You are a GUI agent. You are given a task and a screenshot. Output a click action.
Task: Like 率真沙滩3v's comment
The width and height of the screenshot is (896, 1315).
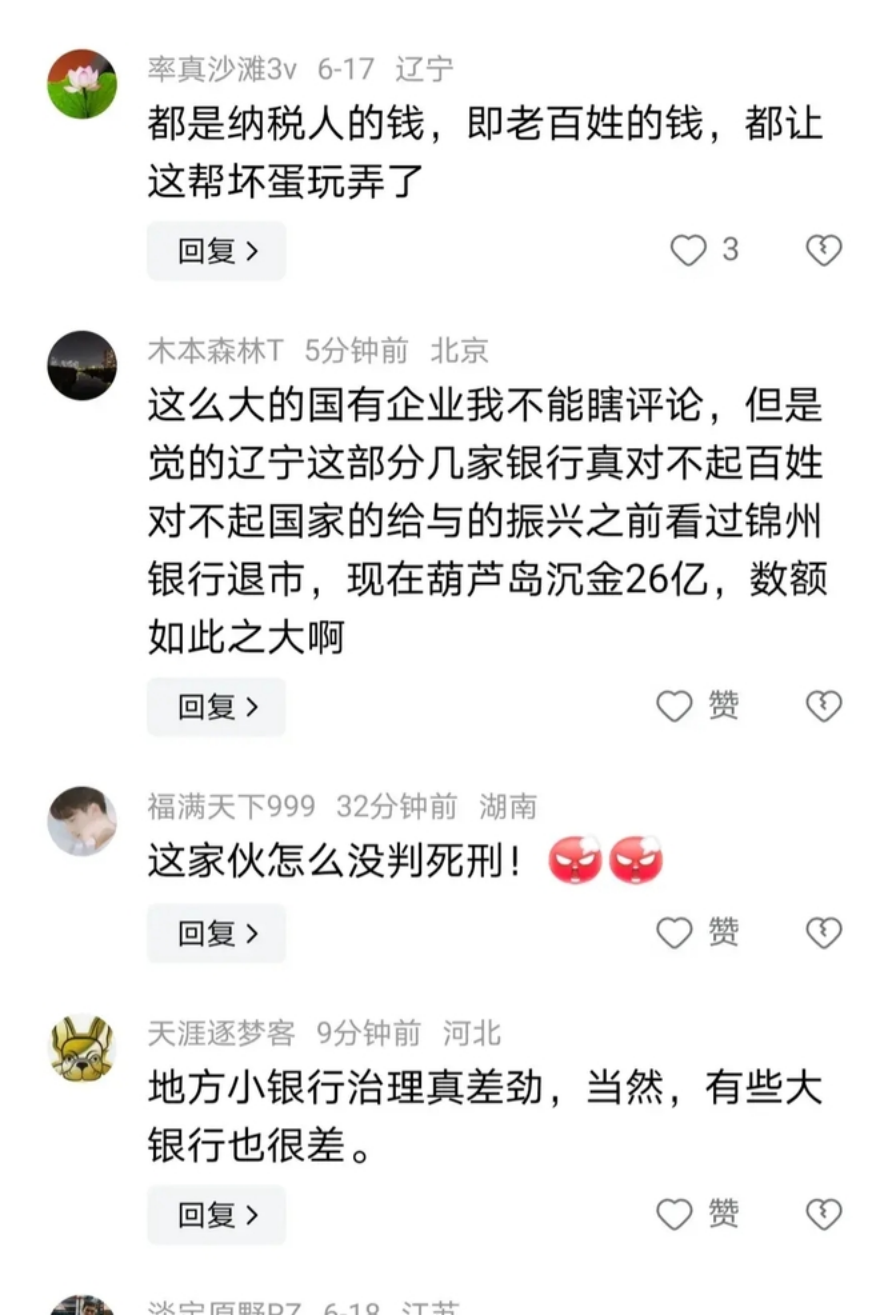click(688, 250)
